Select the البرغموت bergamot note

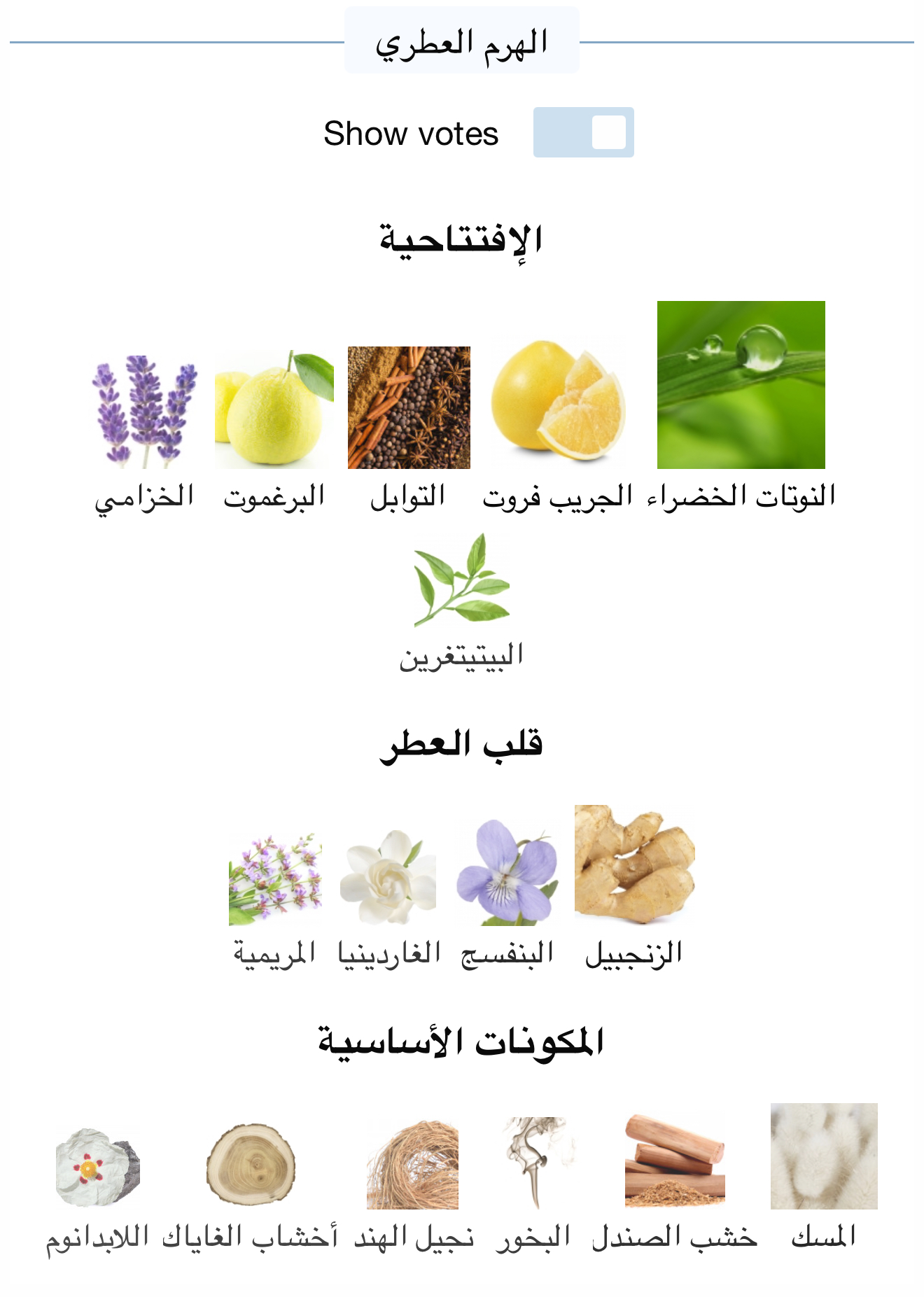(x=274, y=409)
